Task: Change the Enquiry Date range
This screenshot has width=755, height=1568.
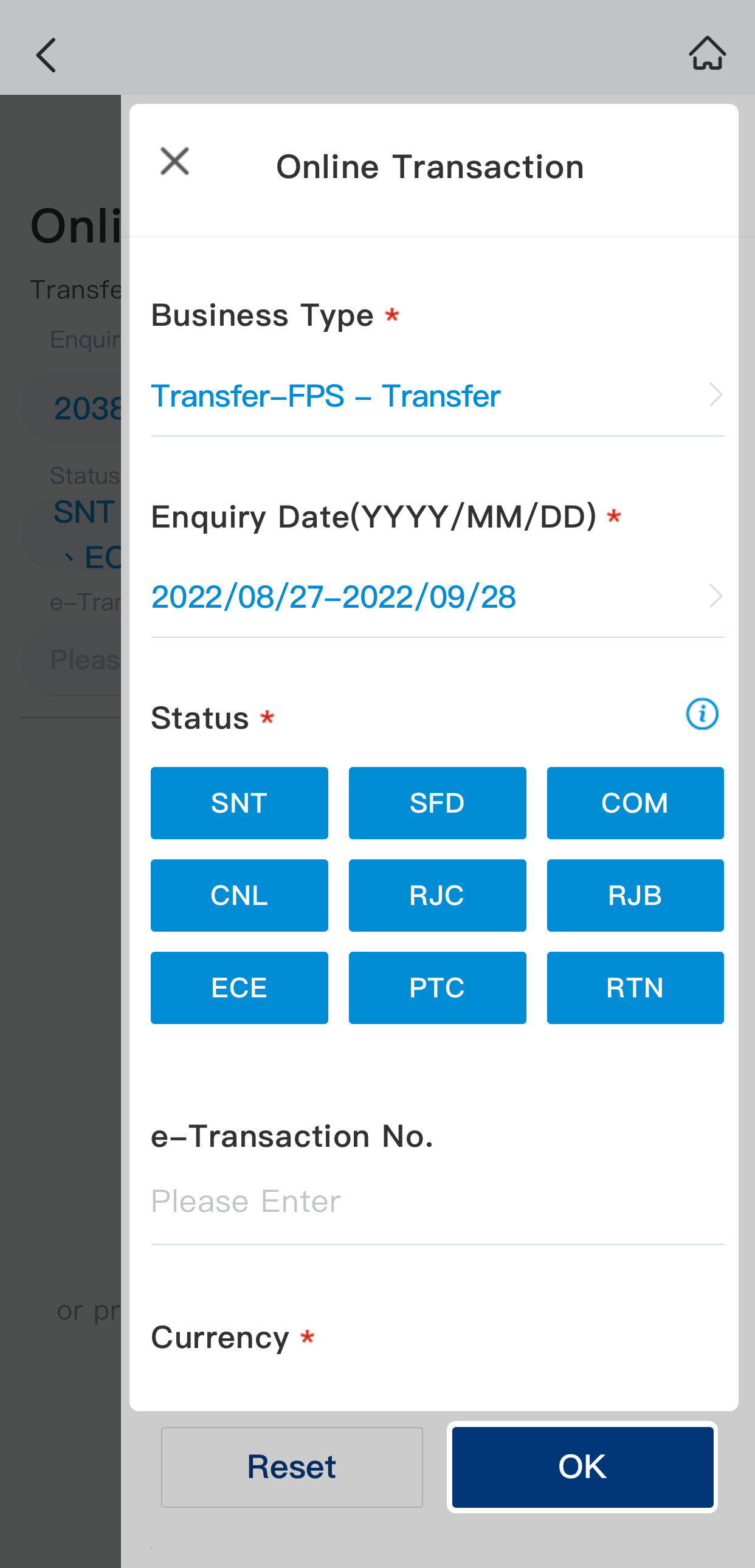Action: 436,597
